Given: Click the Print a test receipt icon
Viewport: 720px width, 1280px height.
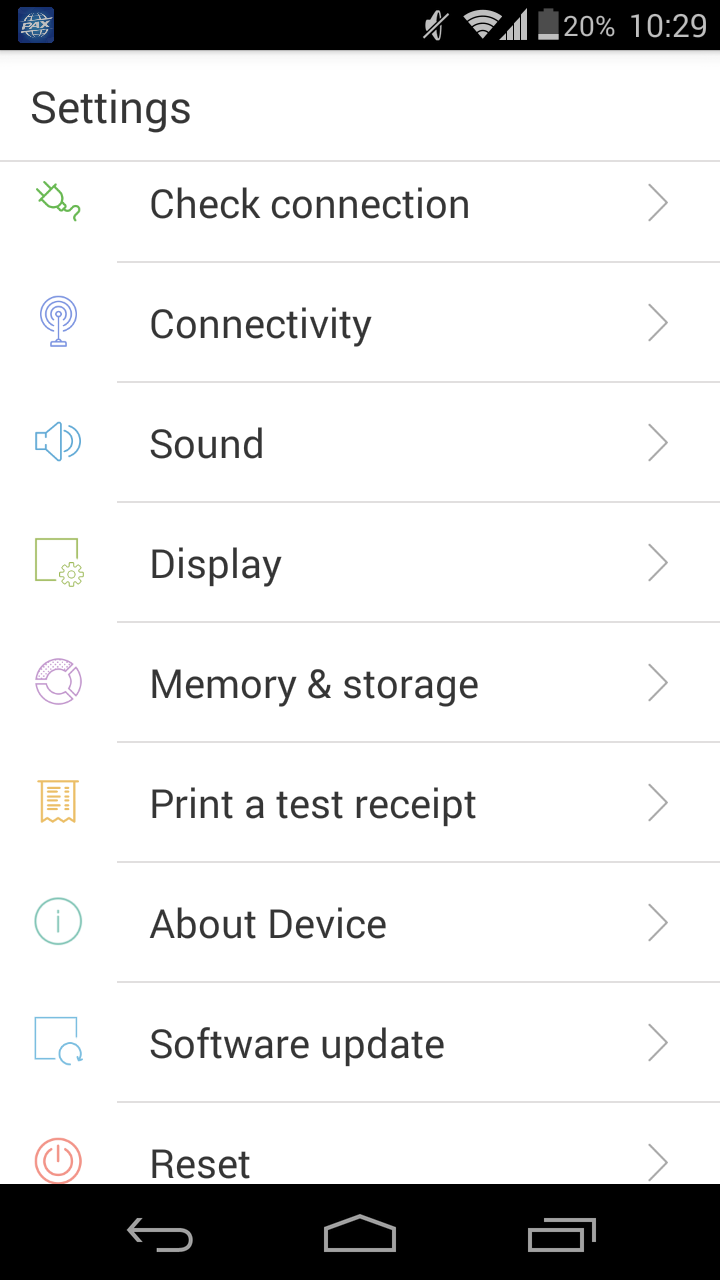Looking at the screenshot, I should point(57,802).
